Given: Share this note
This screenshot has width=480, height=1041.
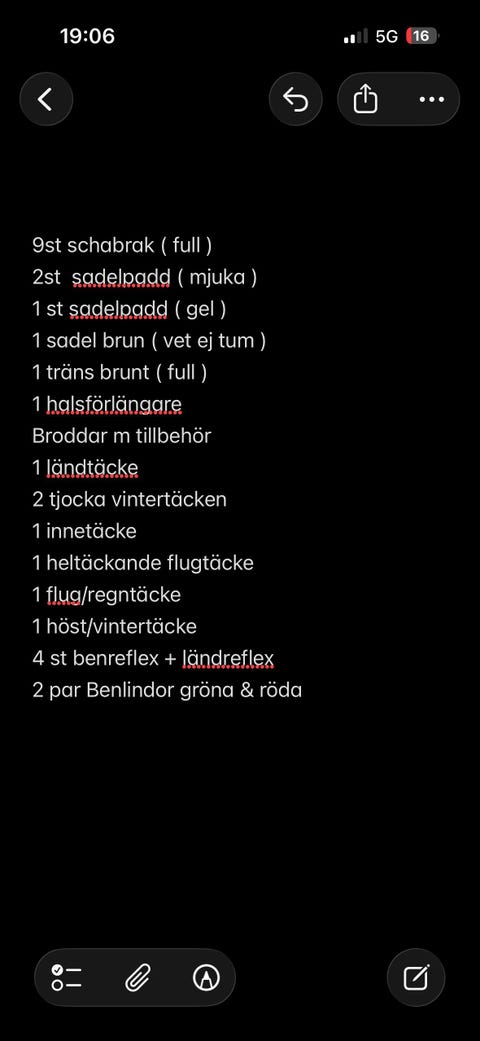Looking at the screenshot, I should click(x=366, y=100).
